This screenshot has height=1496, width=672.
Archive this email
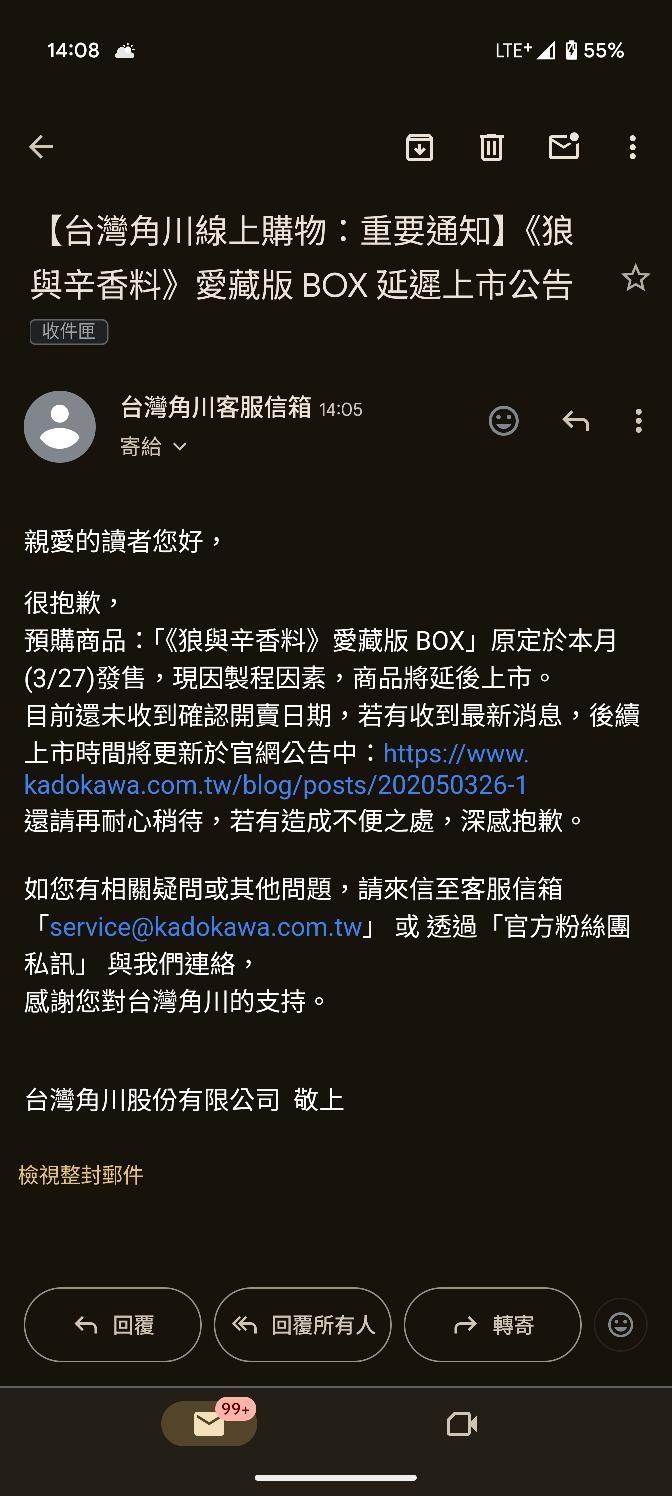coord(419,147)
